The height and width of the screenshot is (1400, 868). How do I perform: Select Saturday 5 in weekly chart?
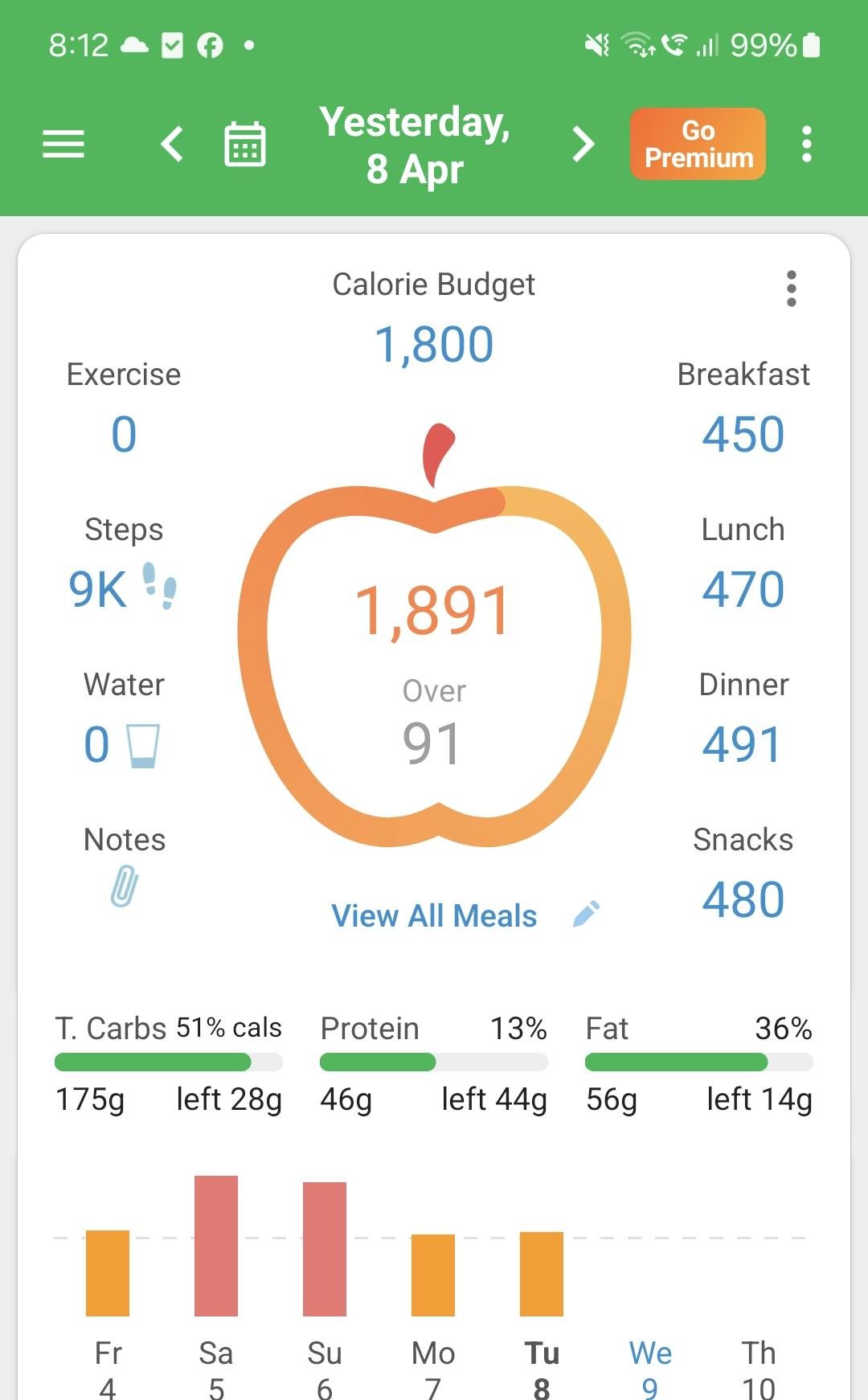click(x=216, y=1287)
